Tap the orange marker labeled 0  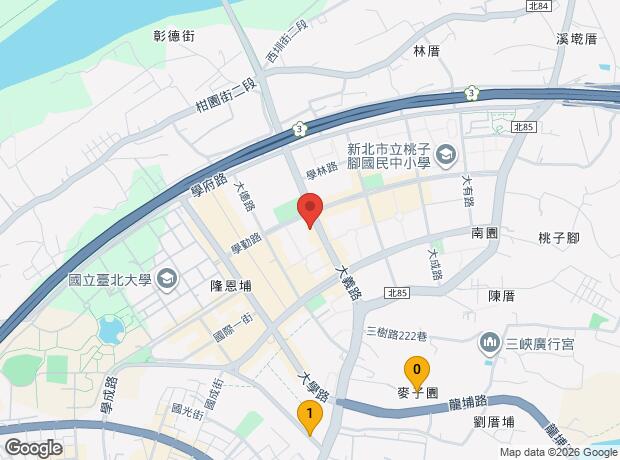point(416,371)
